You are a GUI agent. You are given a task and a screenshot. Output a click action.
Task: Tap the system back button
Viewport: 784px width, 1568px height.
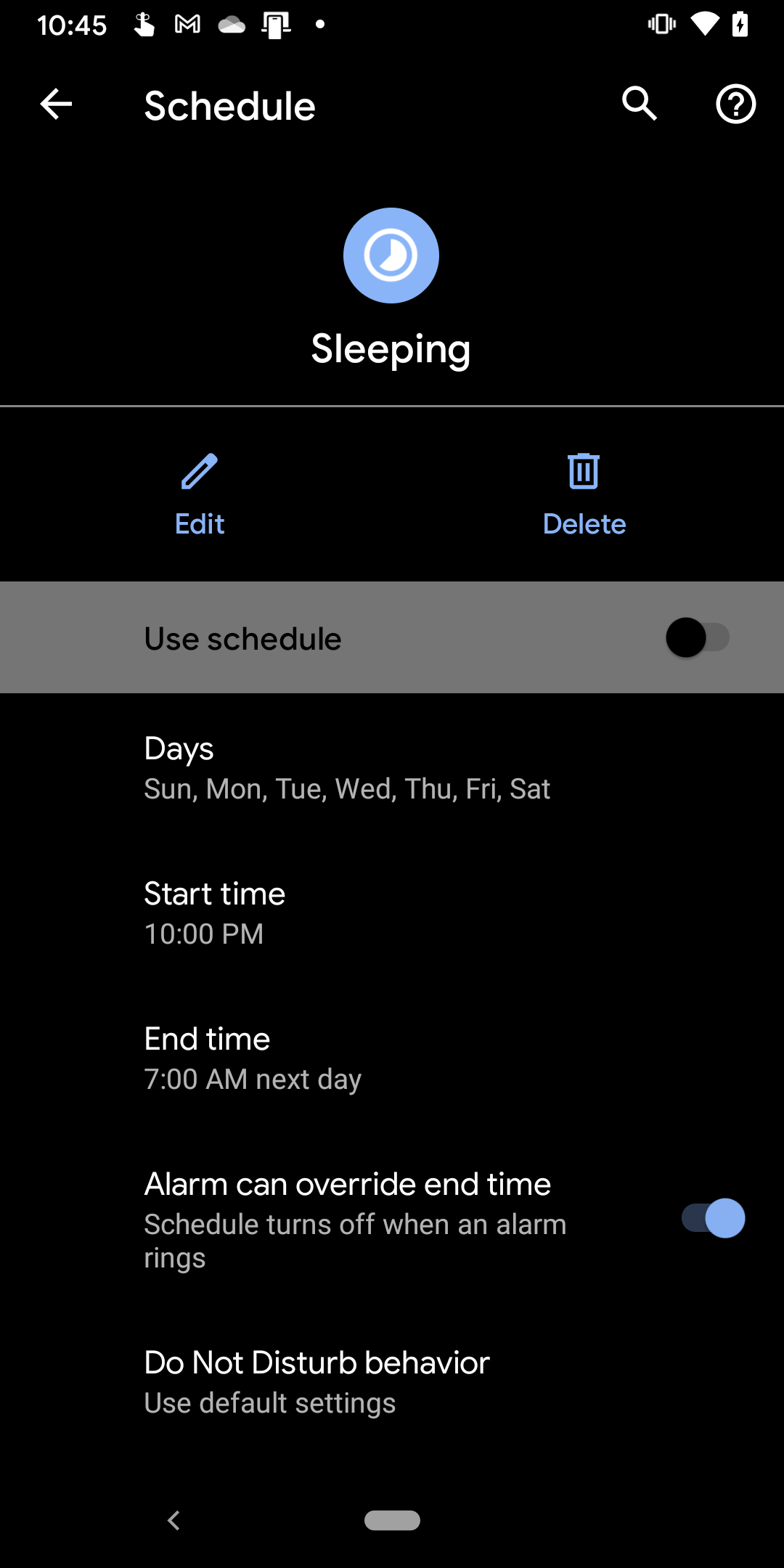(x=173, y=1521)
